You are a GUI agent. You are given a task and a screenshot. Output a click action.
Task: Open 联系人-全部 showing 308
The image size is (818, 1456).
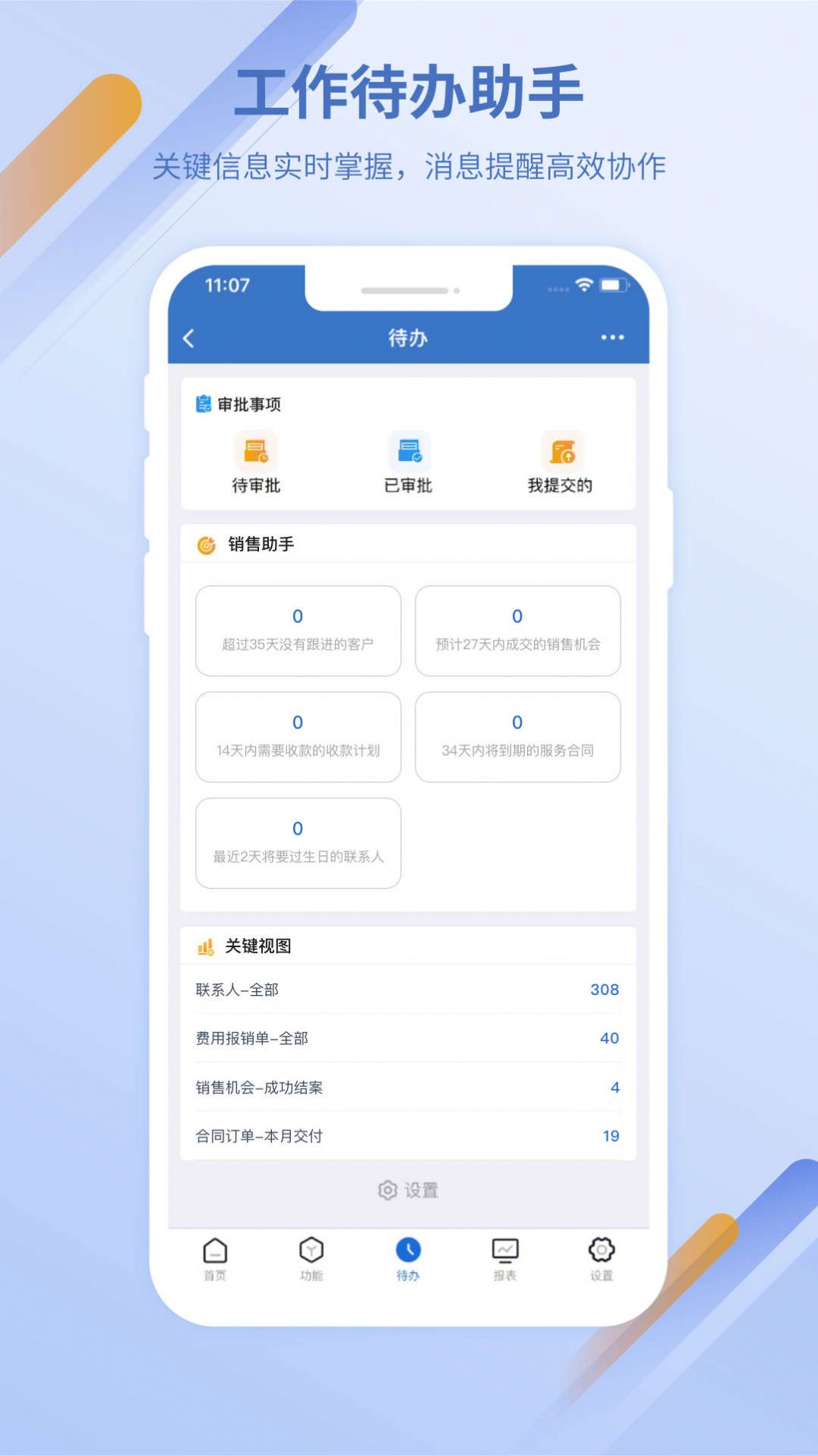tap(408, 989)
